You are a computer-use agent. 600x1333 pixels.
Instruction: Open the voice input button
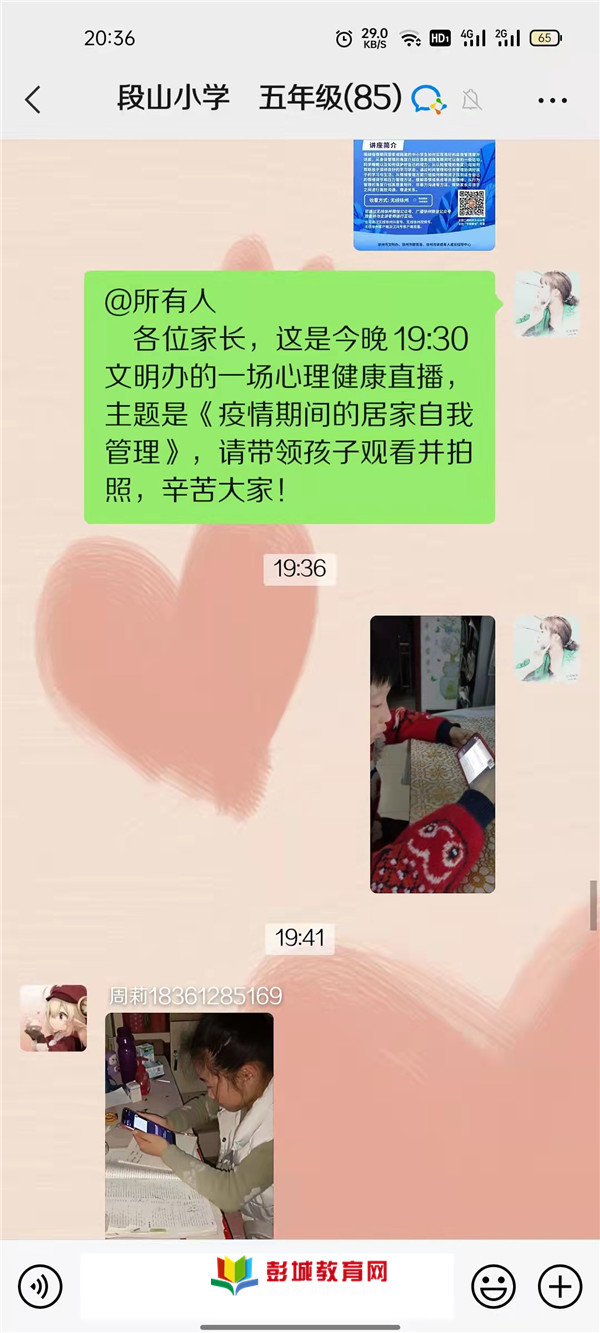40,1285
